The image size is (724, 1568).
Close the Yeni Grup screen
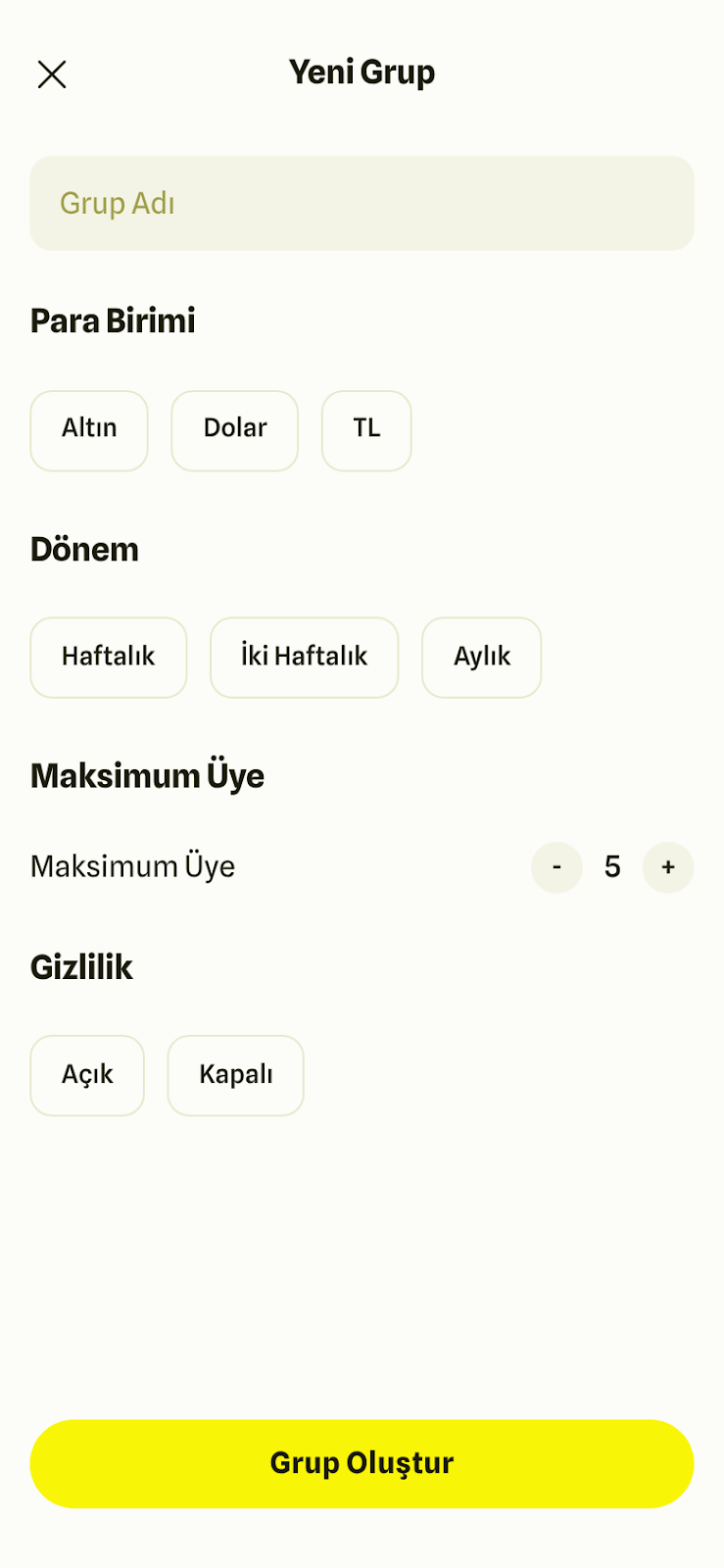pyautogui.click(x=52, y=73)
